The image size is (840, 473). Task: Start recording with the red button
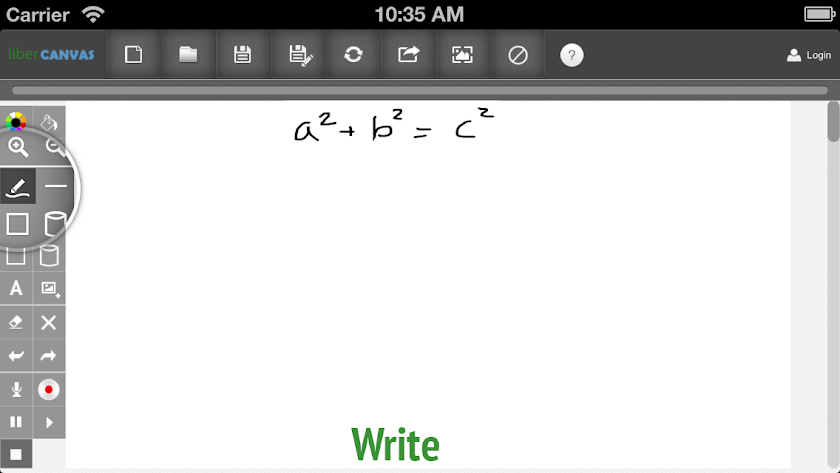(49, 389)
